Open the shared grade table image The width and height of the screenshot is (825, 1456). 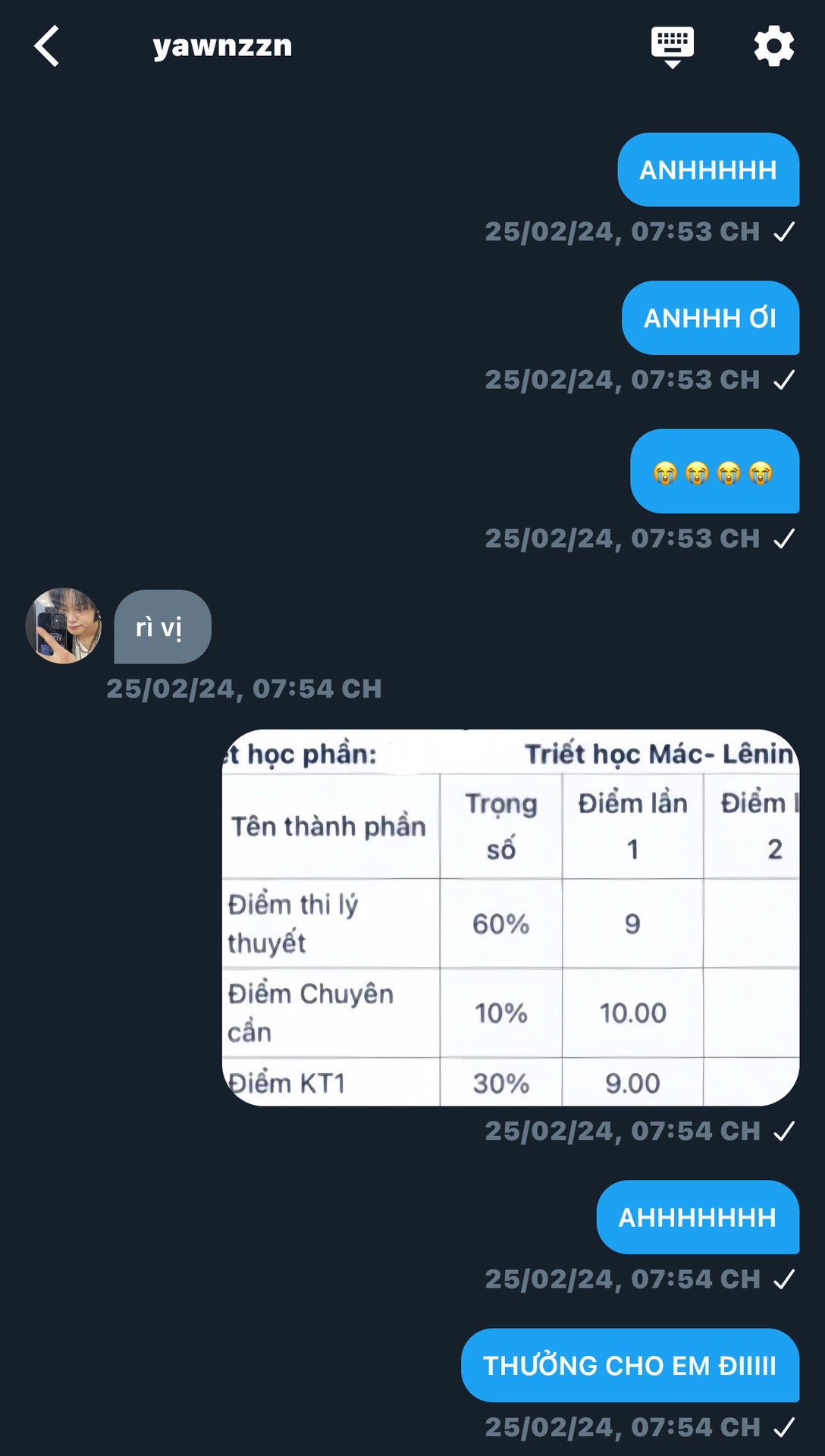coord(510,918)
